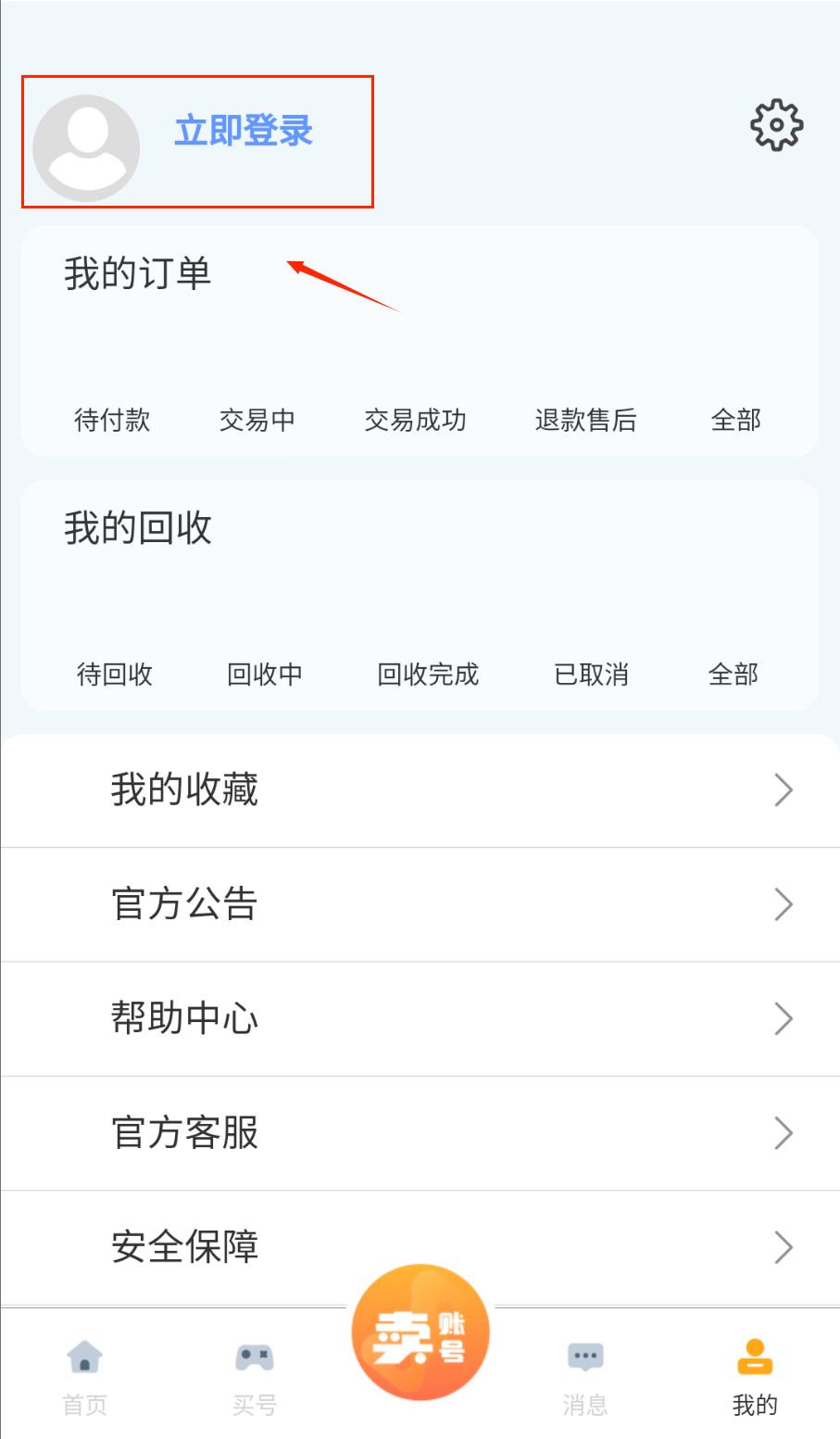Open 待付款 orders
Image resolution: width=840 pixels, height=1439 pixels.
(112, 420)
